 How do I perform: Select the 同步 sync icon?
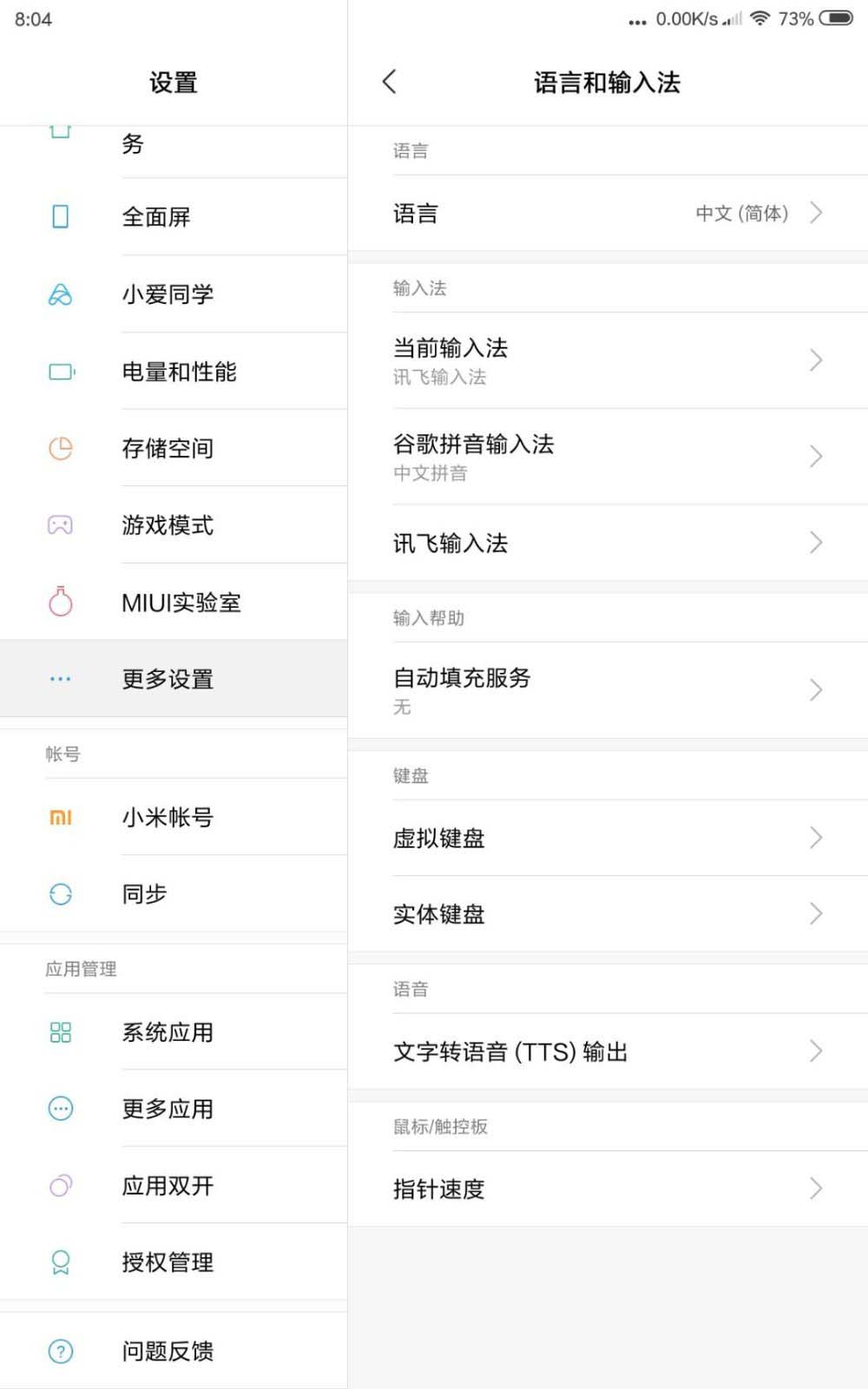pos(59,893)
